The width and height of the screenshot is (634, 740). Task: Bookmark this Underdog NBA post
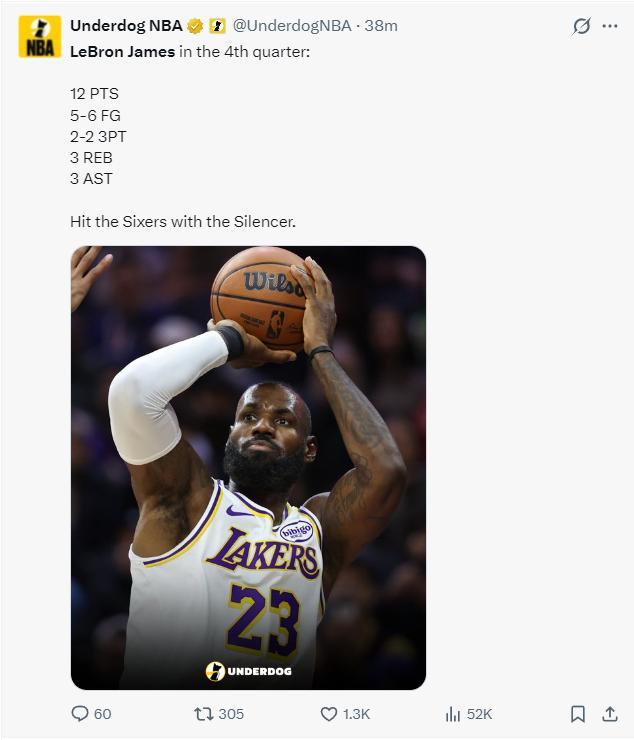click(x=577, y=714)
